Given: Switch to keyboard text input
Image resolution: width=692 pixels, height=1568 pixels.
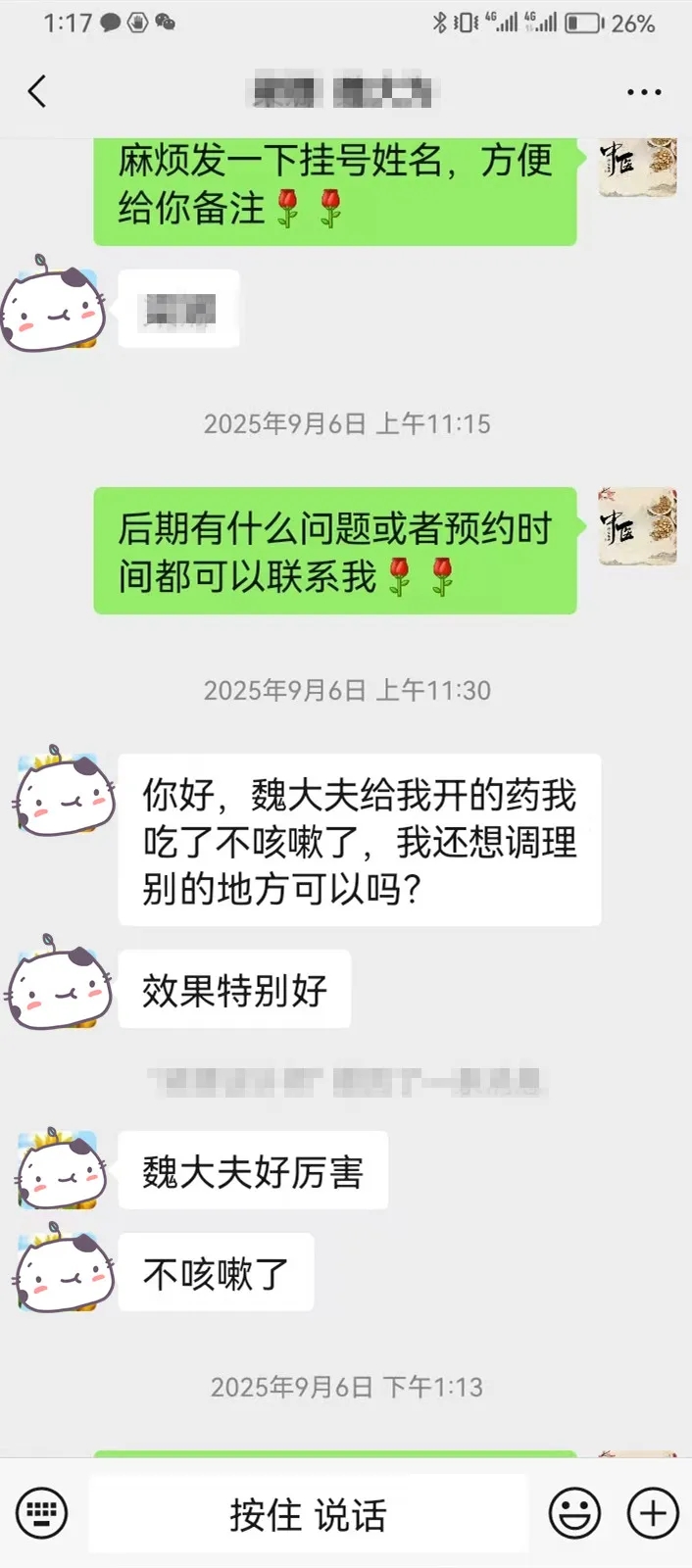Looking at the screenshot, I should [x=42, y=1513].
